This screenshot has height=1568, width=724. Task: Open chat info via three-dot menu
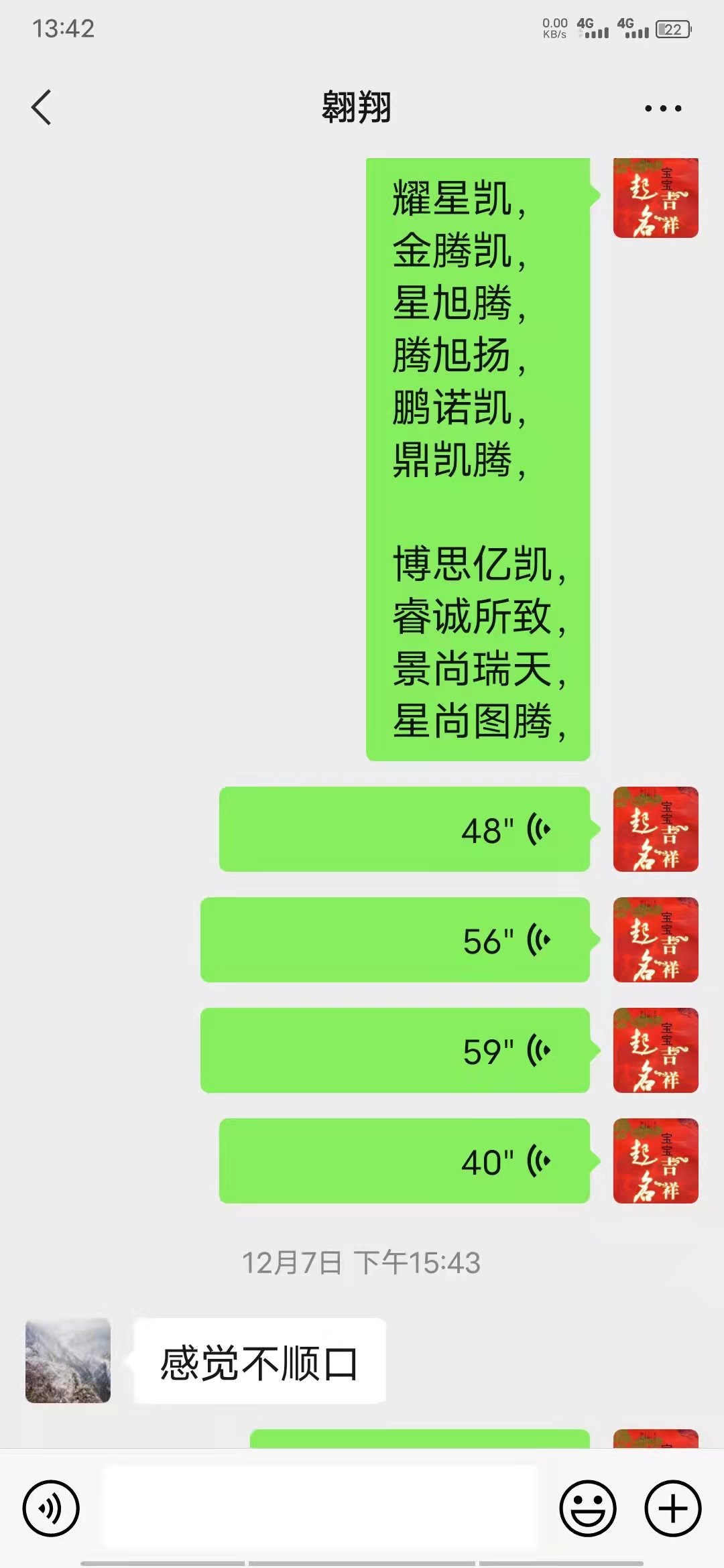pos(662,108)
